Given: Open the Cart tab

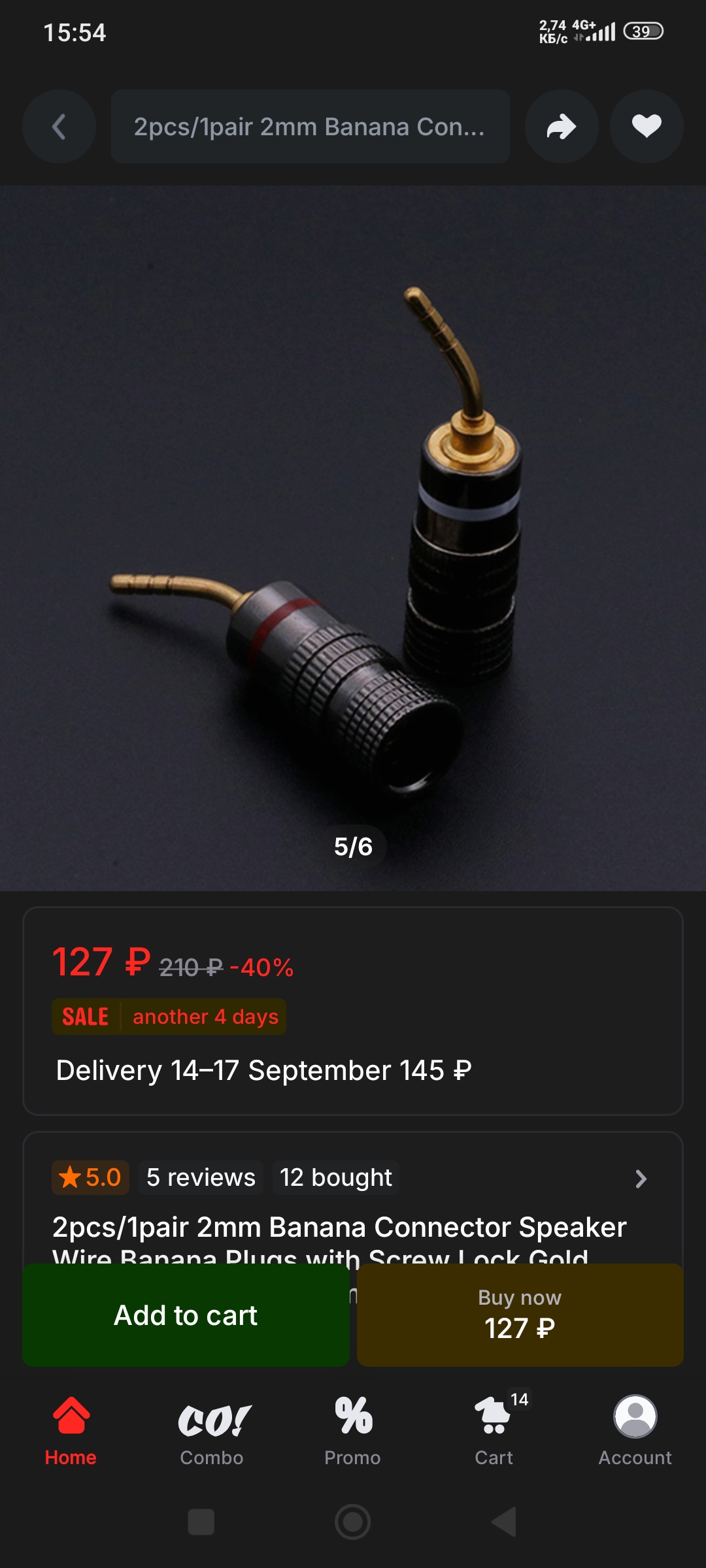Looking at the screenshot, I should pos(494,1431).
